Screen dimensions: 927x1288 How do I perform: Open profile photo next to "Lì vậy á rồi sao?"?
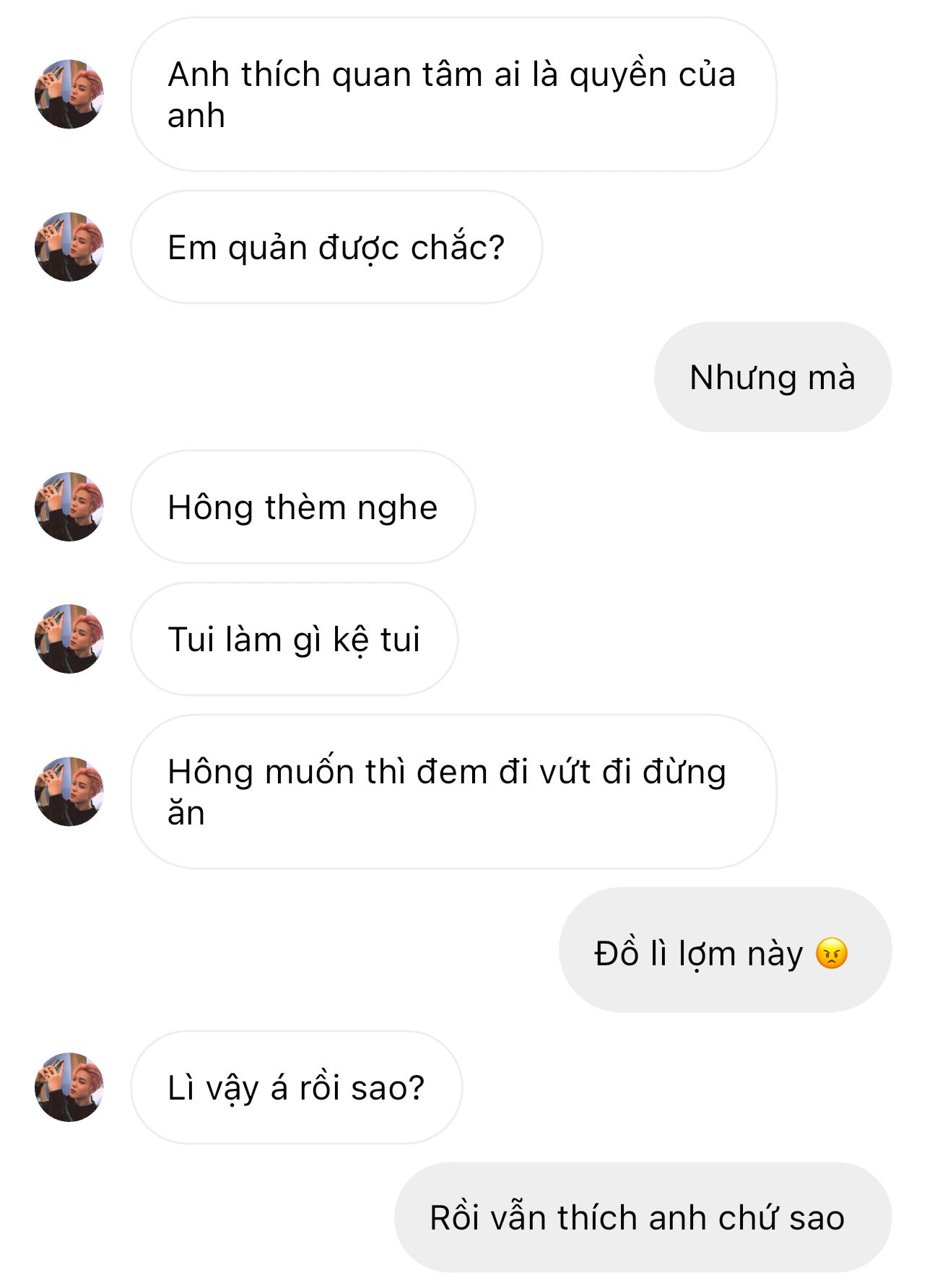point(69,1087)
